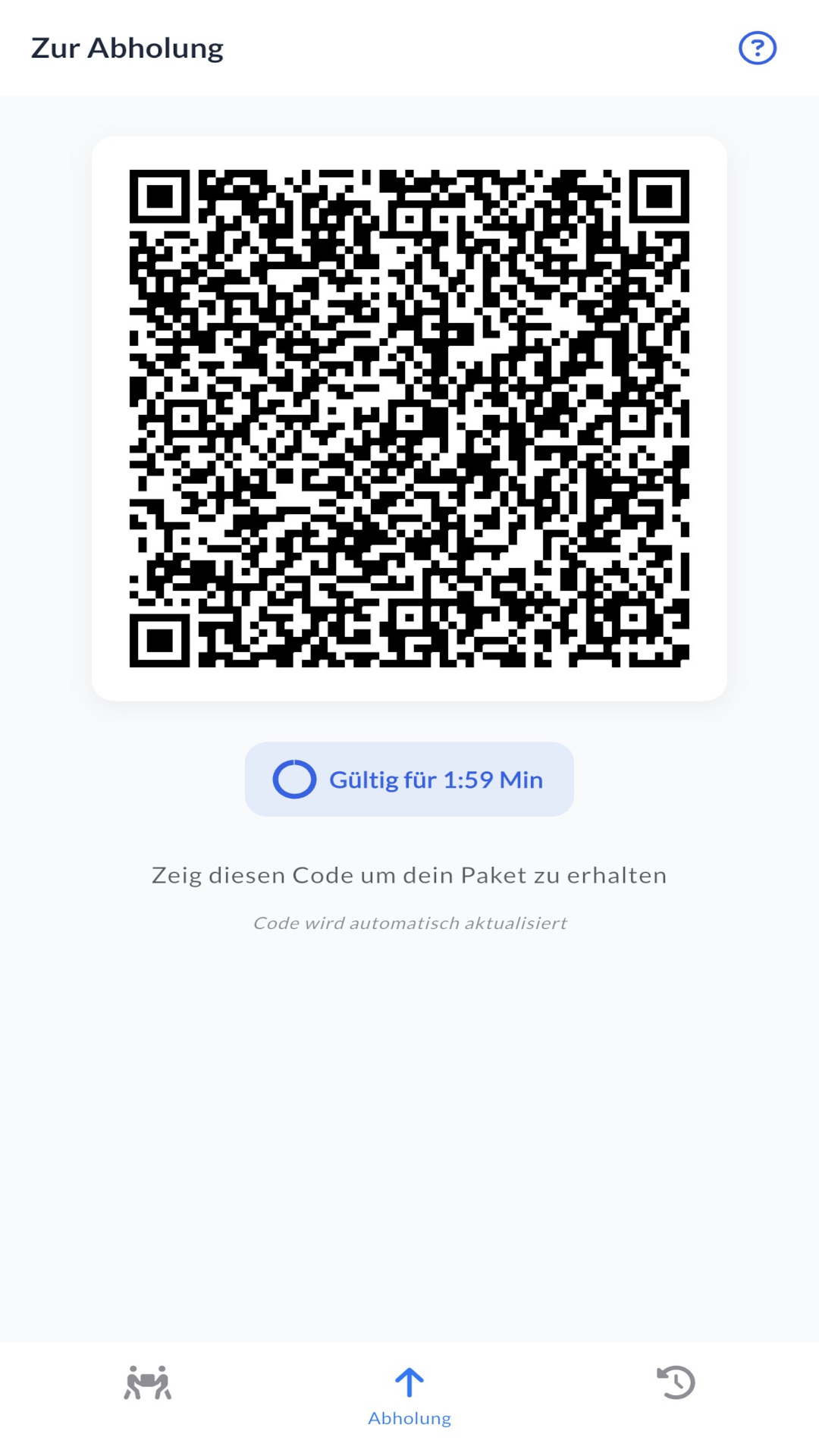
Task: Tap 'Zeig diesen Code um dein Paket zu erhalten'
Action: (409, 874)
